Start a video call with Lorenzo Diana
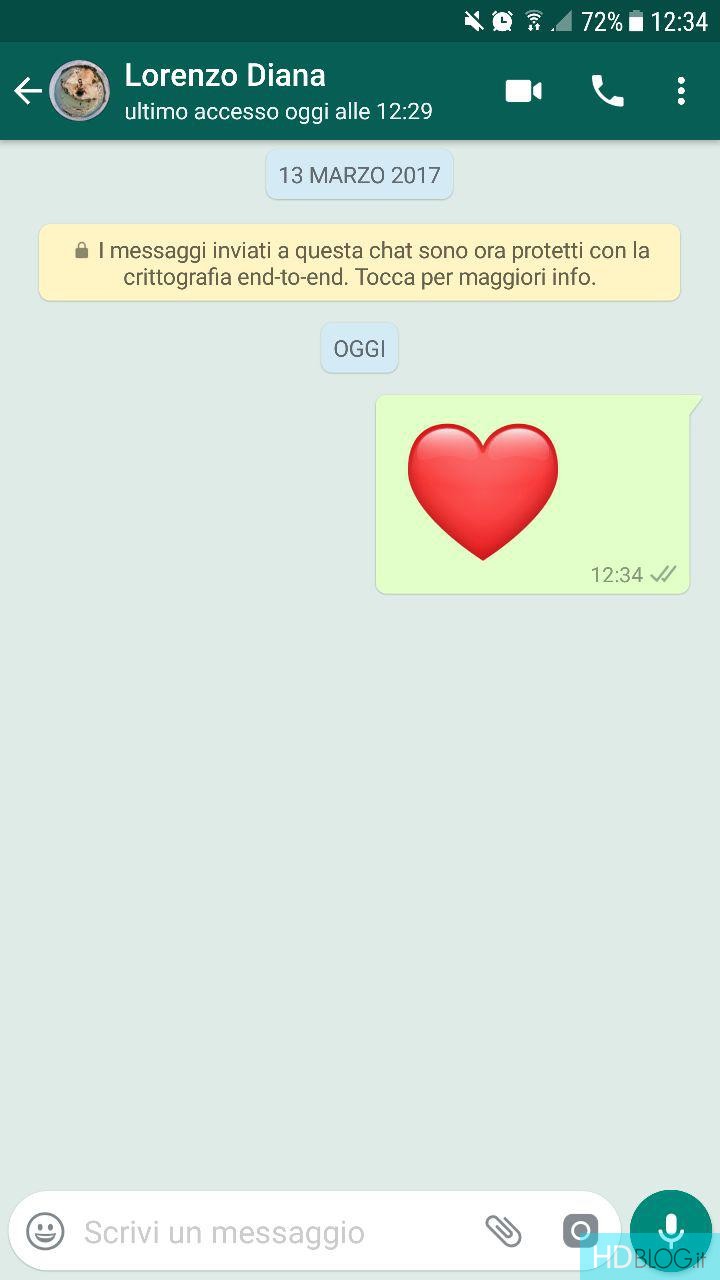Image resolution: width=720 pixels, height=1280 pixels. (x=523, y=91)
